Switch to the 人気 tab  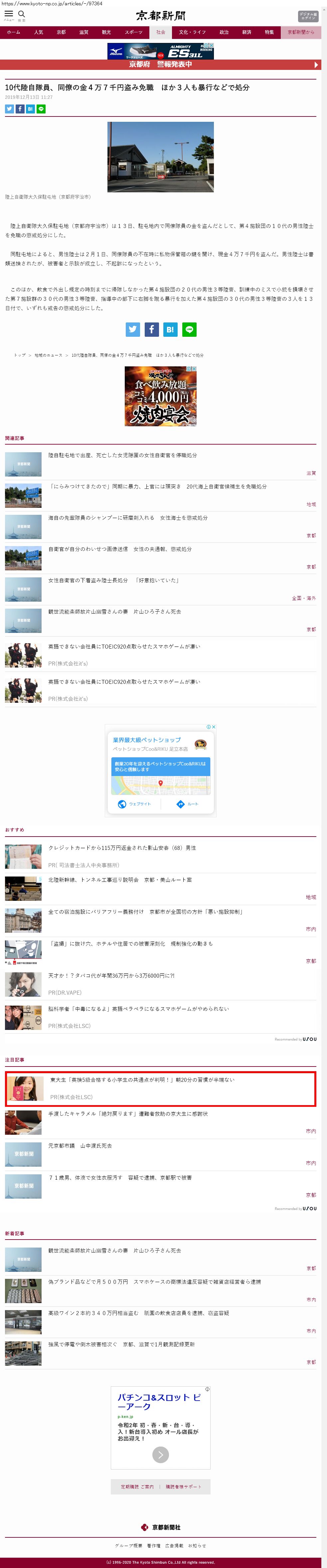click(38, 32)
